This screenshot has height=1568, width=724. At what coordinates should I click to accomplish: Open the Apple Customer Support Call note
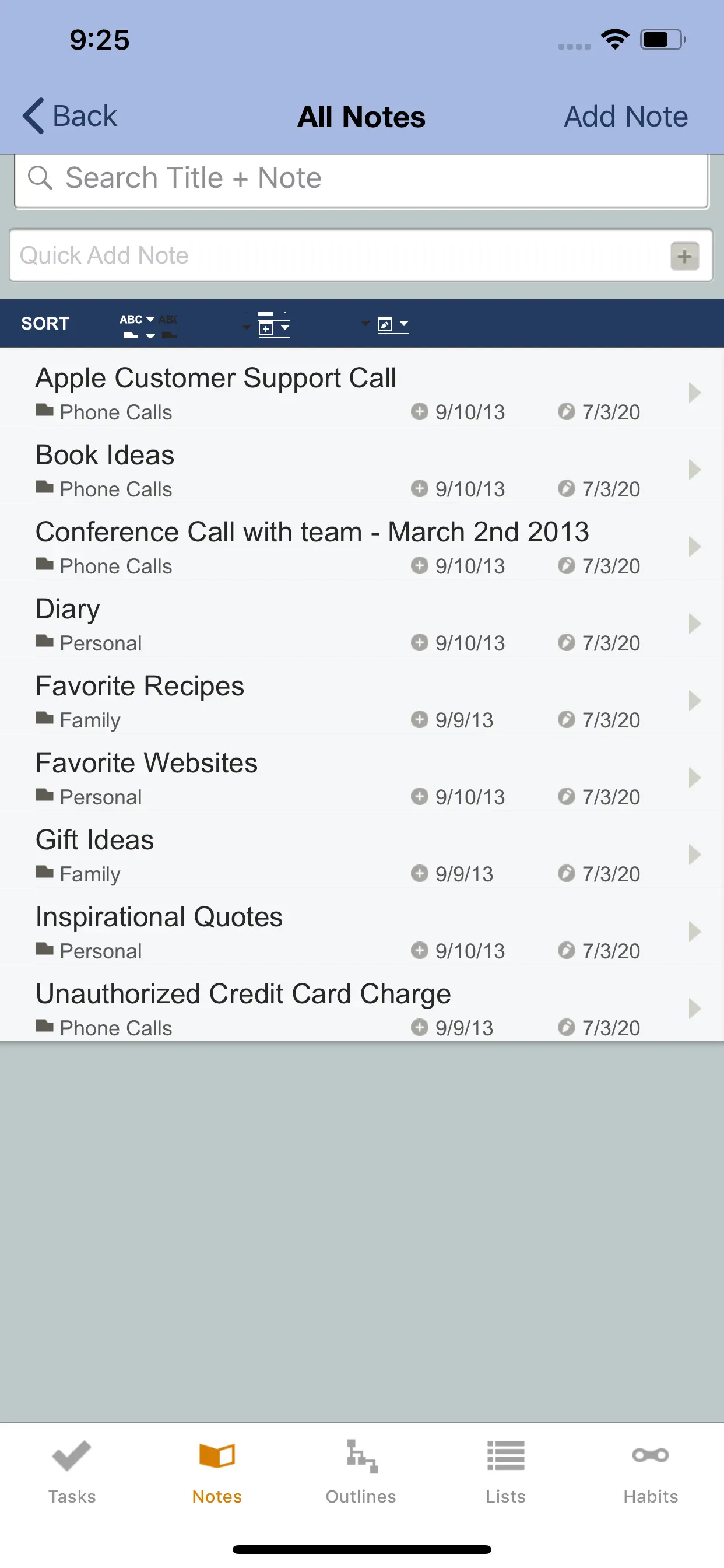[362, 387]
